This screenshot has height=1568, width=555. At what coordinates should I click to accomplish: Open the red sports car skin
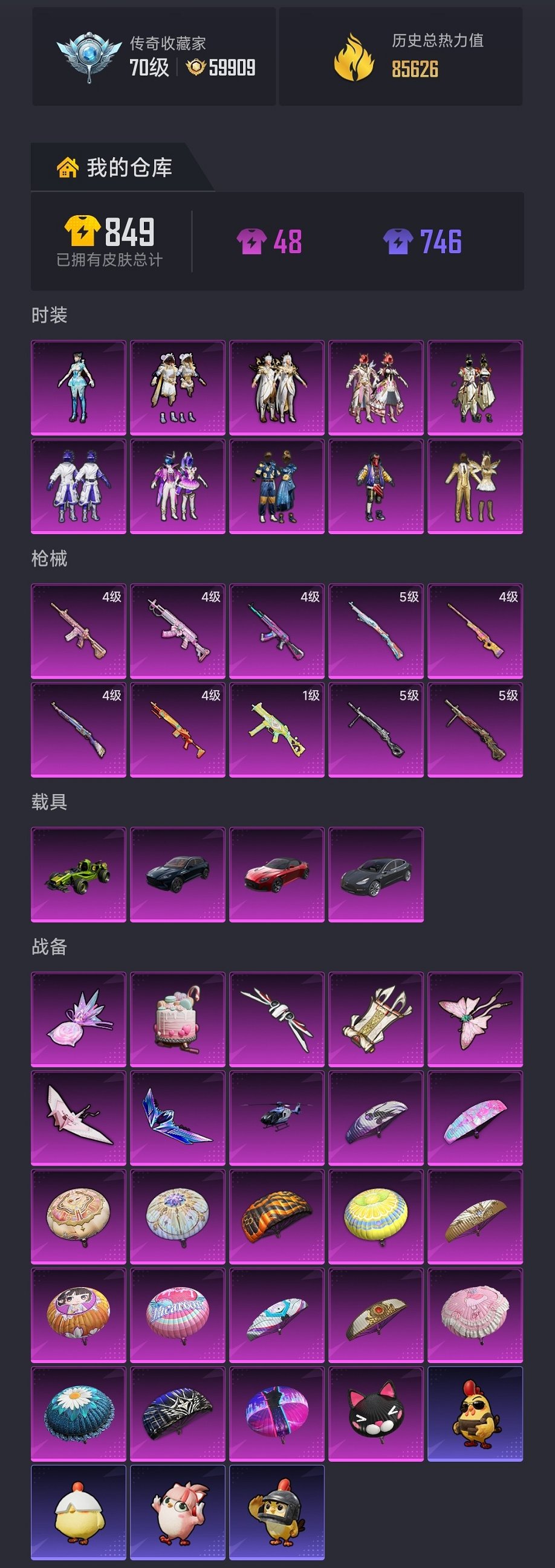(276, 874)
